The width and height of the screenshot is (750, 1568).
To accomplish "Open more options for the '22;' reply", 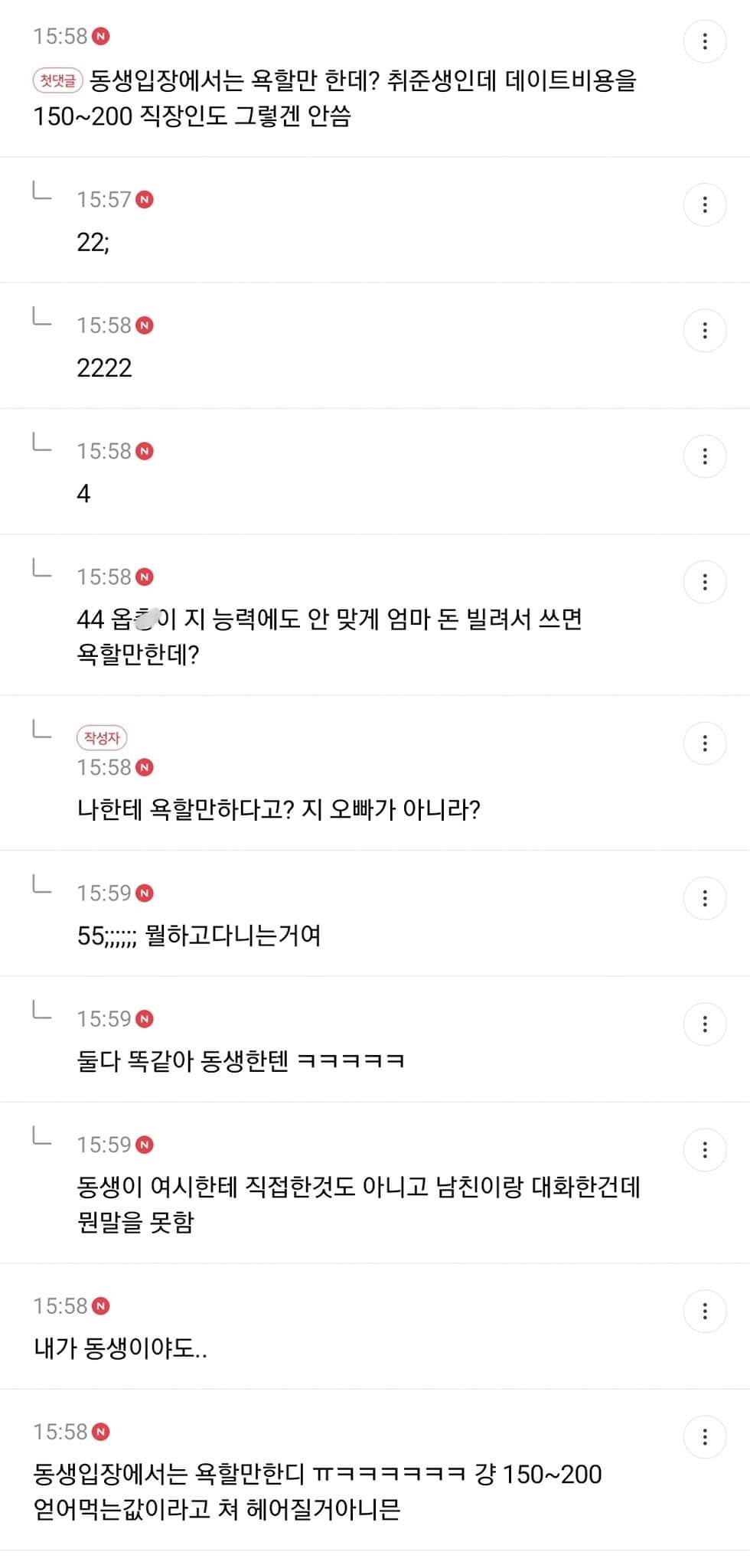I will pos(704,204).
